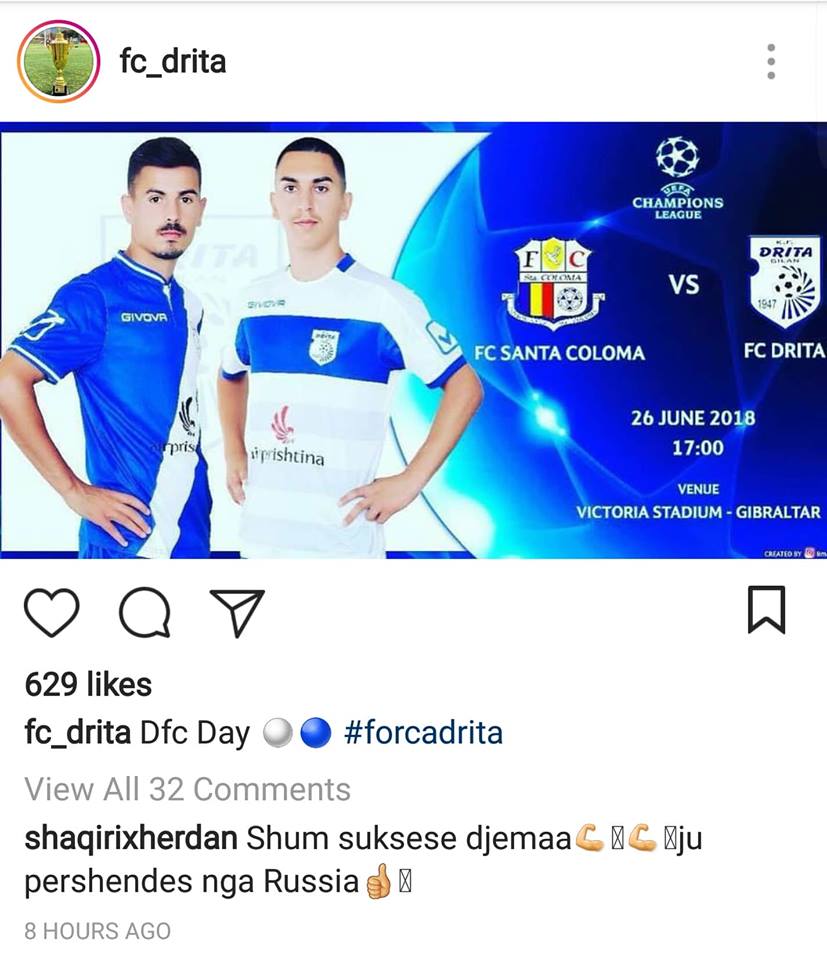The image size is (827, 960).
Task: Like the fc_drita post
Action: coord(51,613)
